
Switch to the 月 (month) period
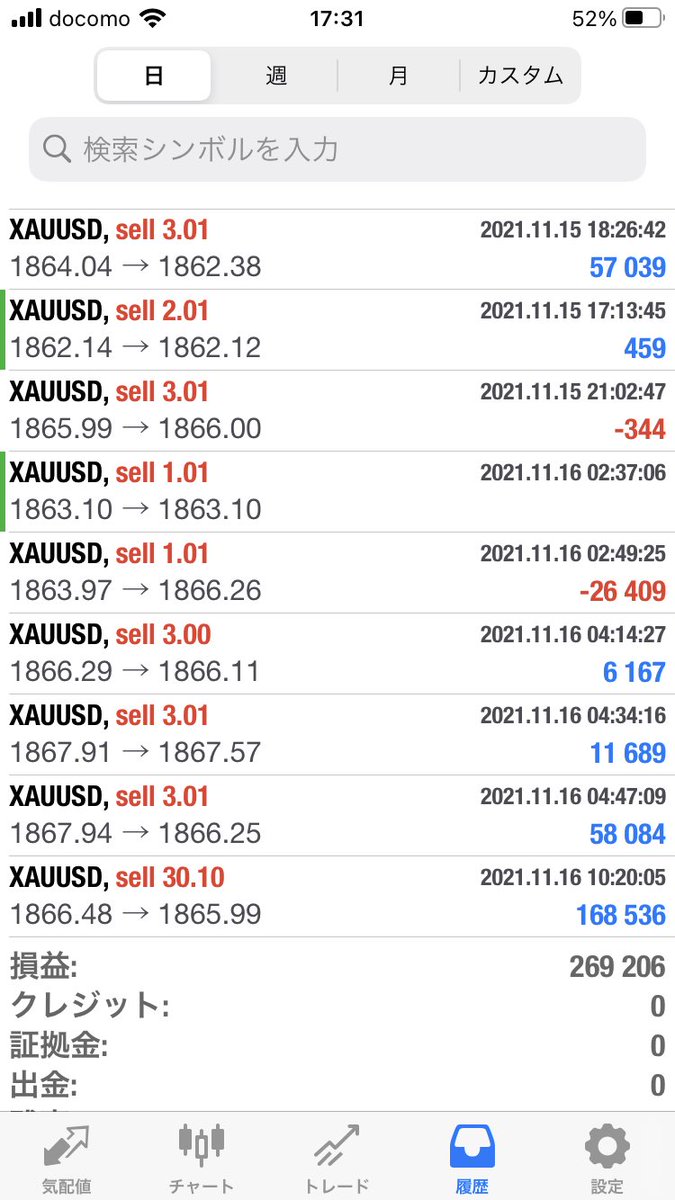398,76
